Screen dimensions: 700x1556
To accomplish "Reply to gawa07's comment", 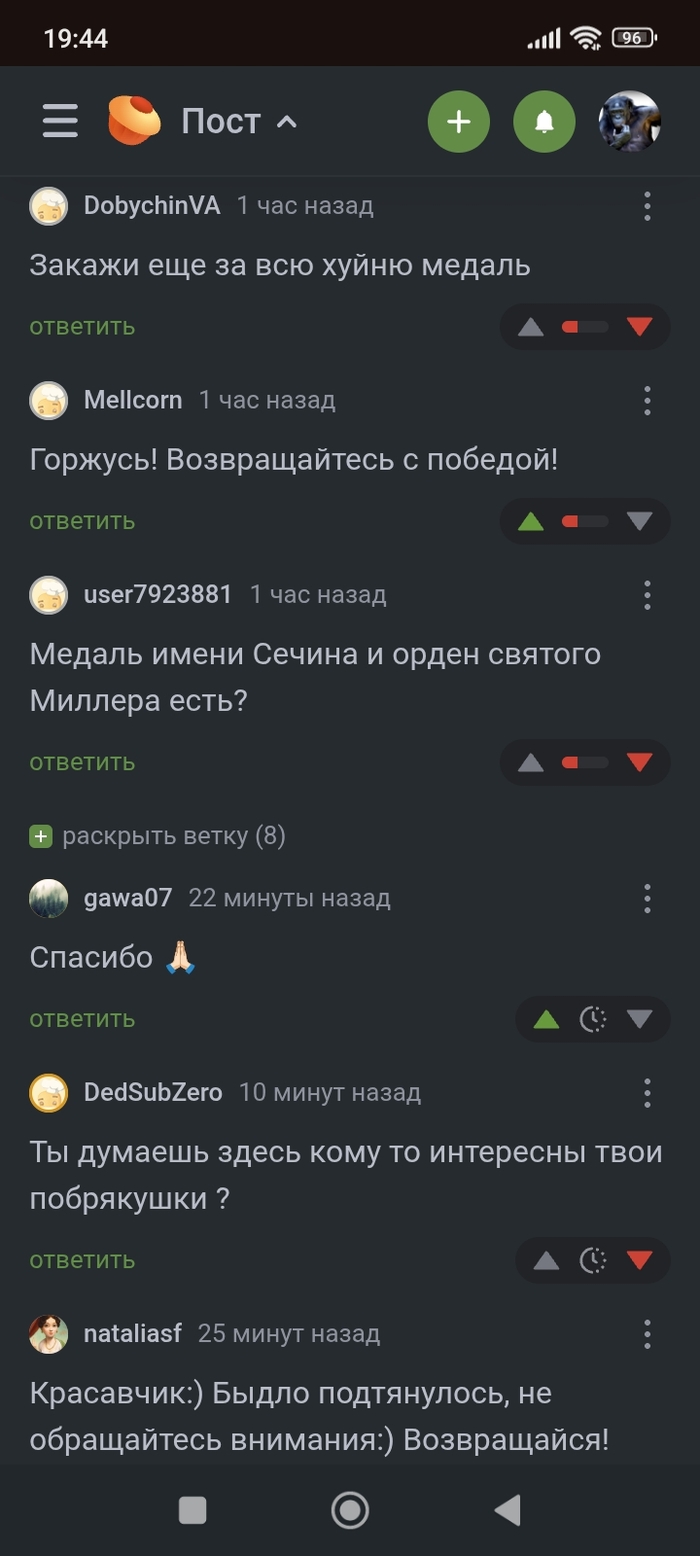I will point(82,1019).
